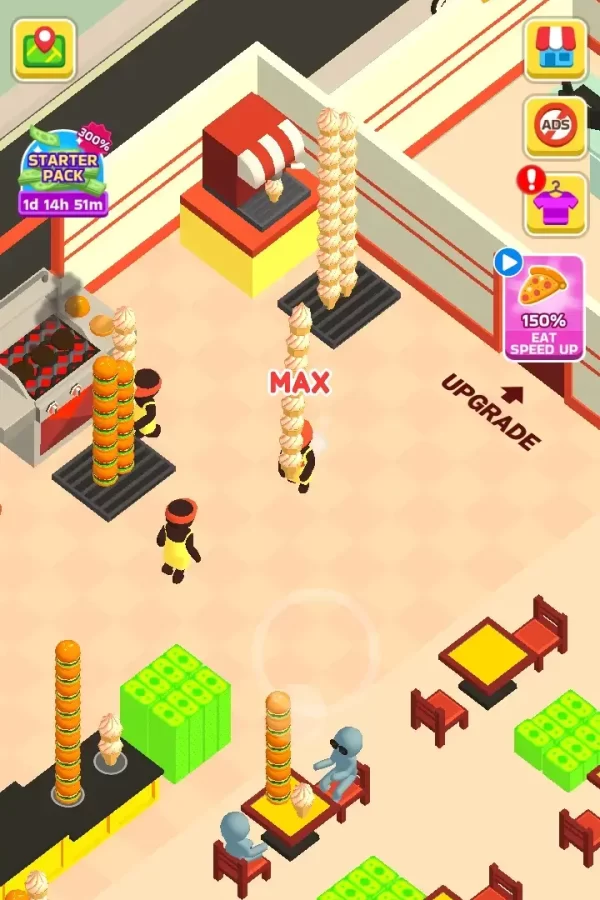Open the map location button
Viewport: 600px width, 900px height.
tap(44, 48)
